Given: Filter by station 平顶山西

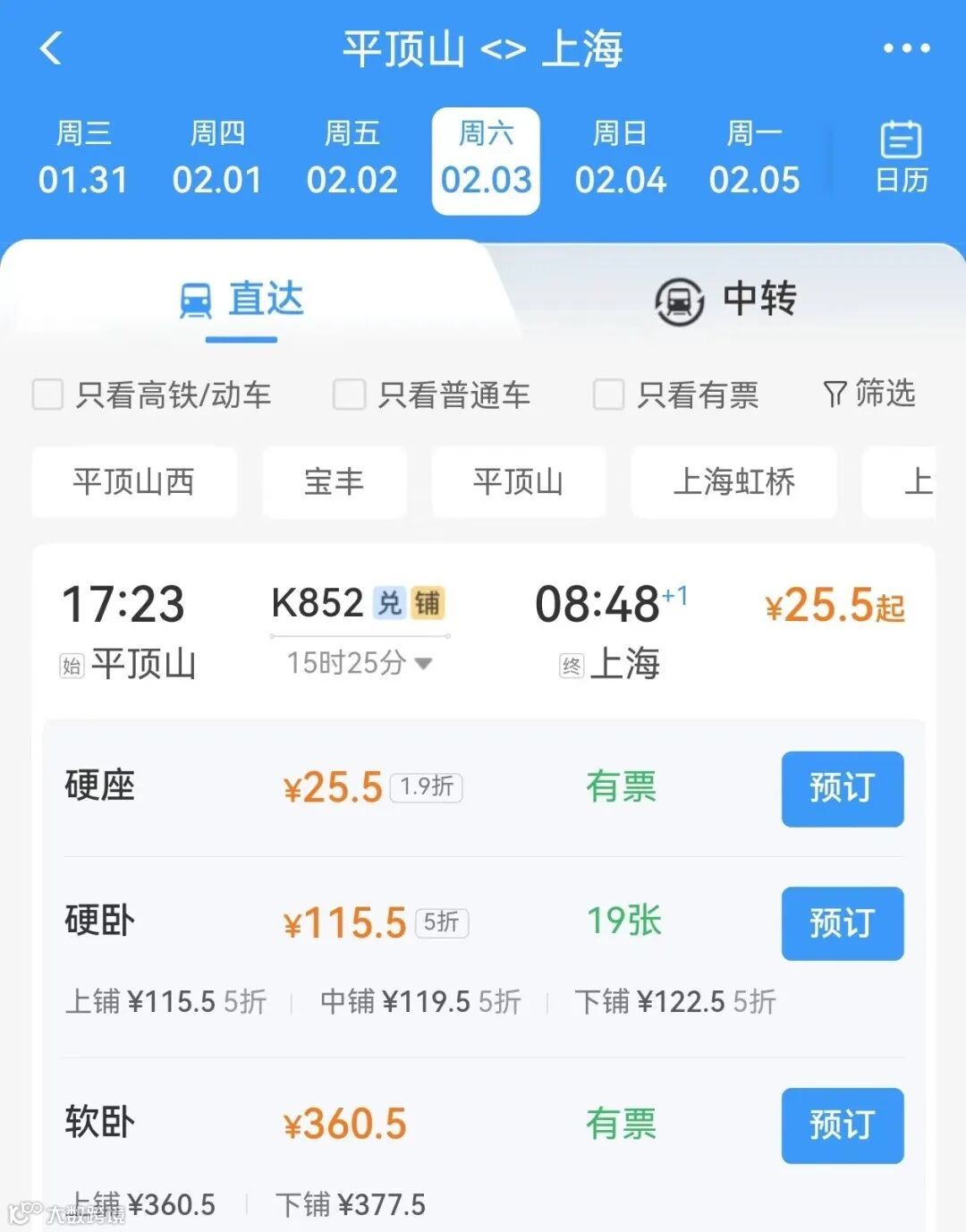Looking at the screenshot, I should tap(134, 482).
